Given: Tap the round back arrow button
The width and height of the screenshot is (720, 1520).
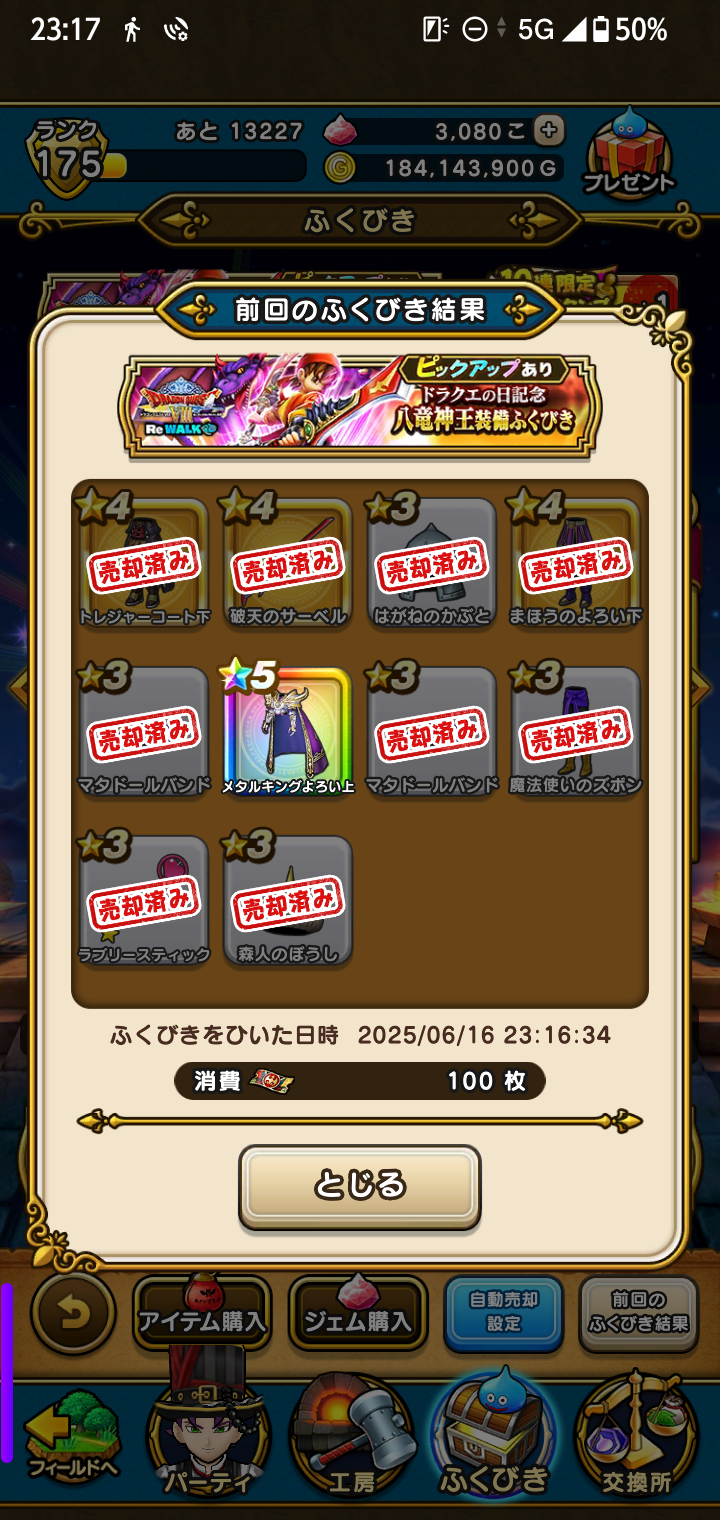Looking at the screenshot, I should tap(73, 1312).
